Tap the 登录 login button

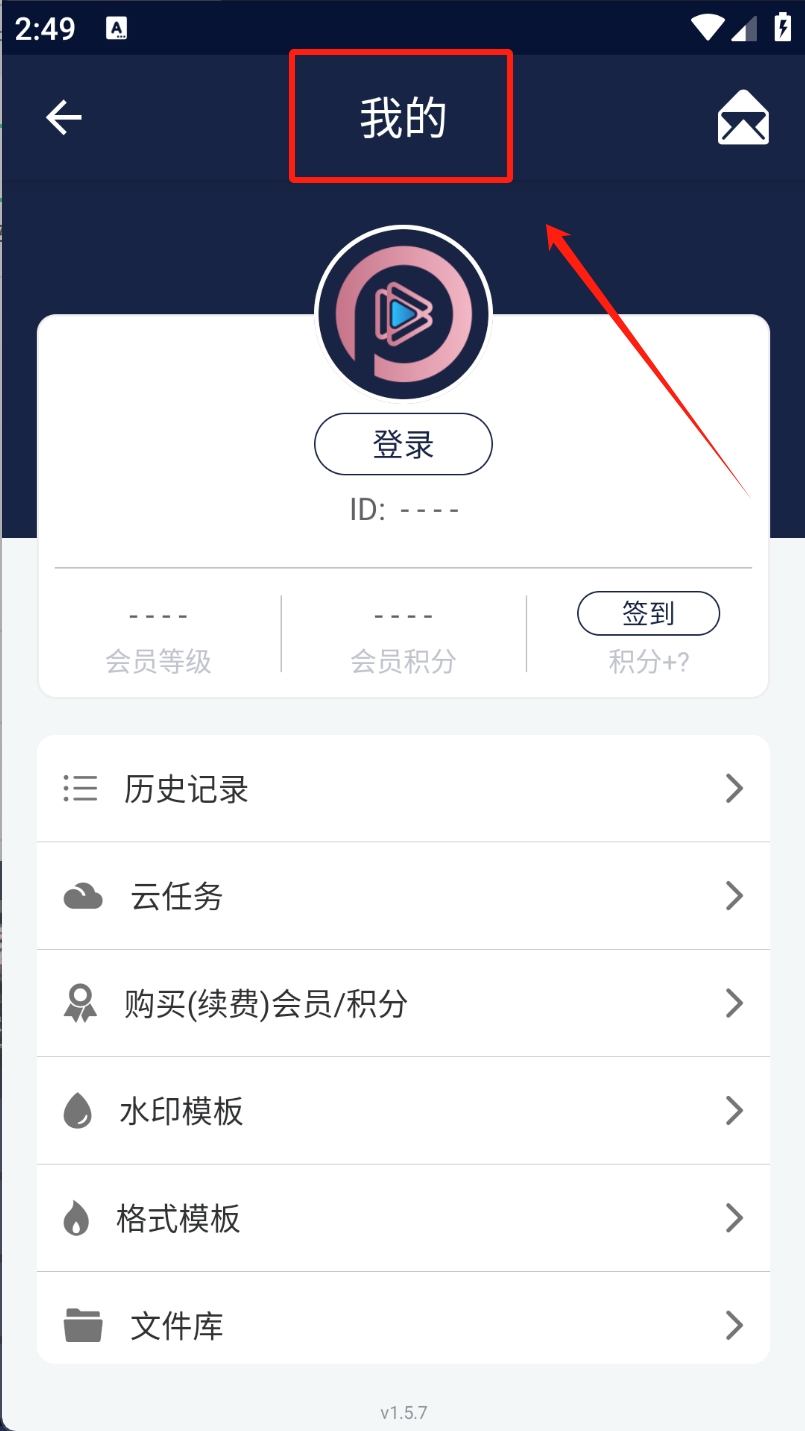403,445
